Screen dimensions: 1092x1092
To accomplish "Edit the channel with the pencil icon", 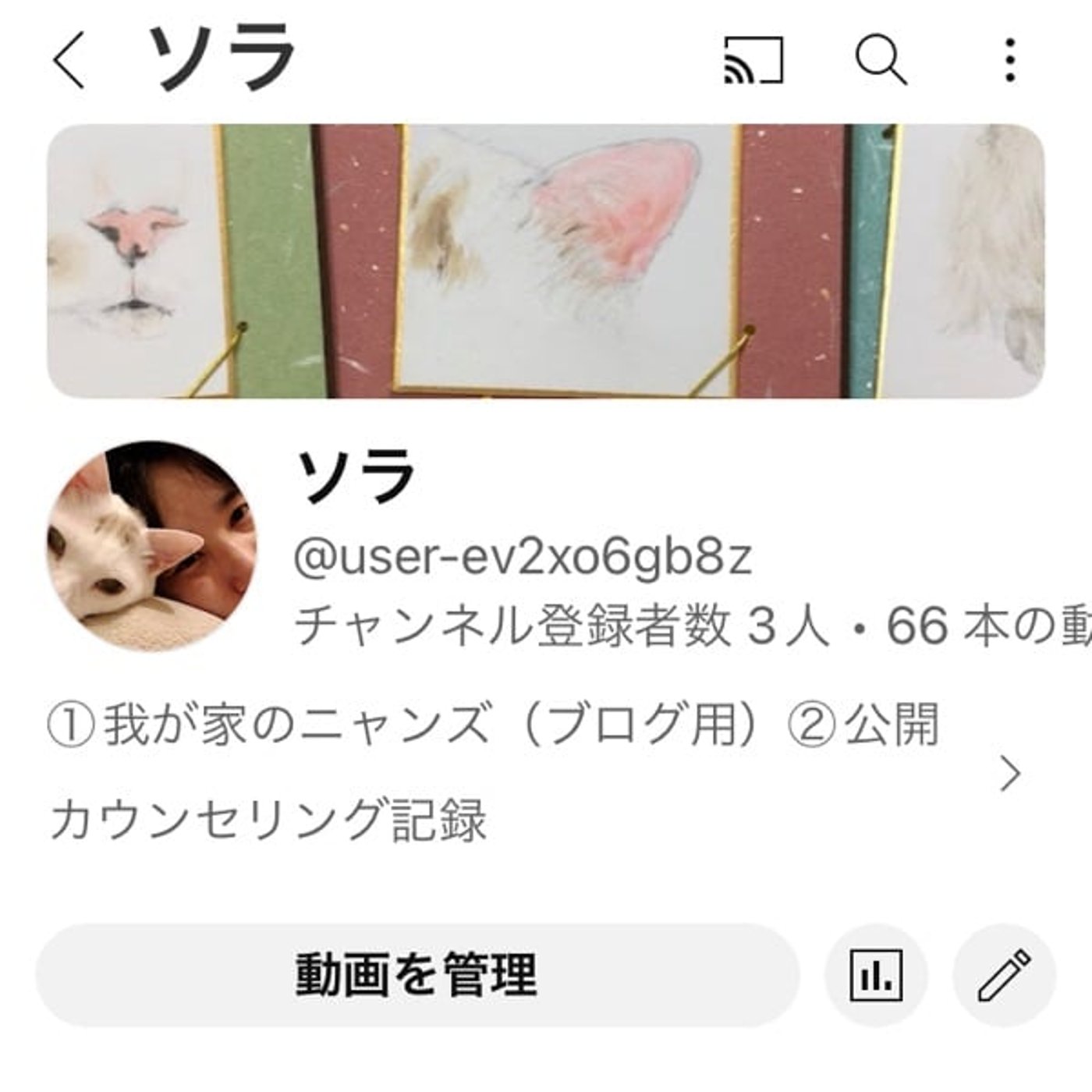I will coord(1005,975).
